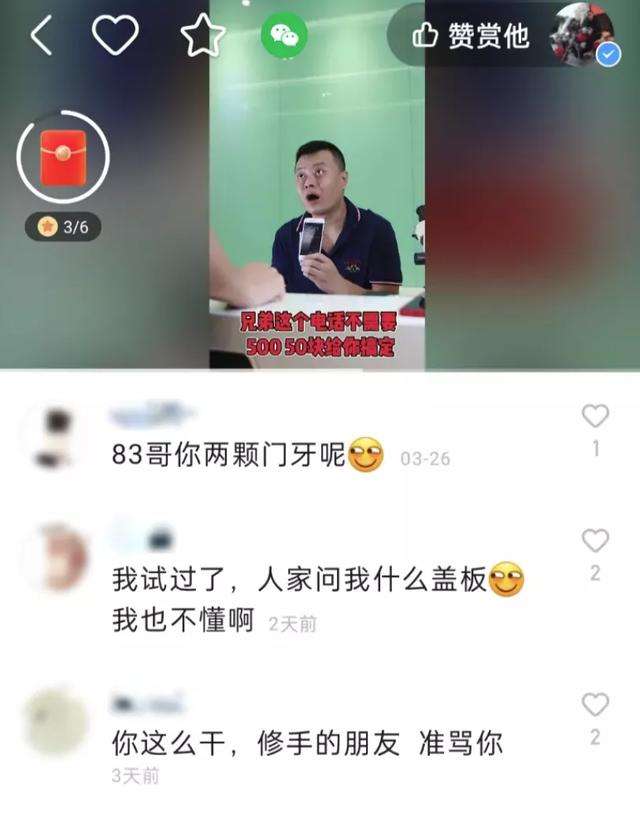
Task: Like the video with the heart icon
Action: click(x=115, y=36)
